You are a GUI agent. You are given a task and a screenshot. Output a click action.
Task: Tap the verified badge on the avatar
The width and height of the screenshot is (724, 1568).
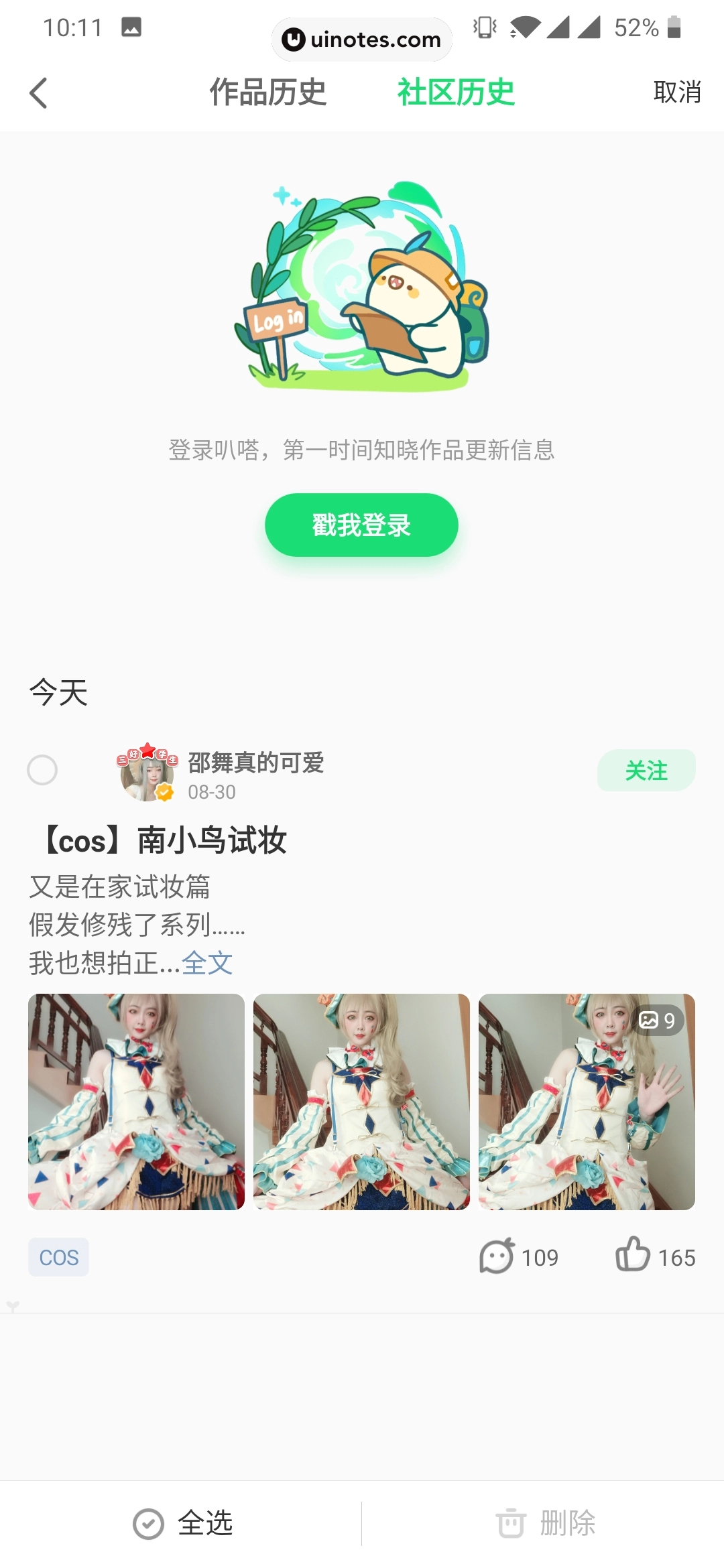click(x=163, y=792)
